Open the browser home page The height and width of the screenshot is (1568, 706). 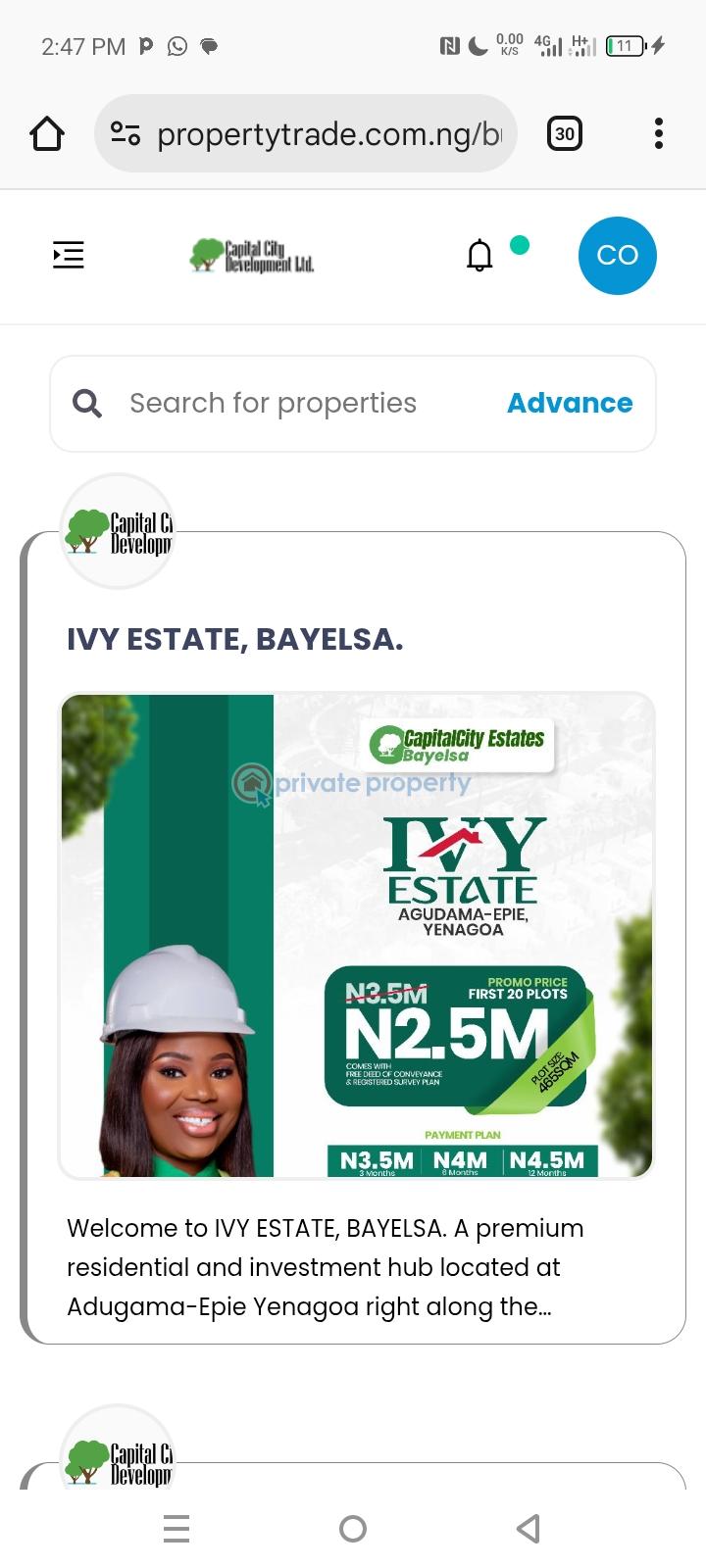tap(47, 133)
